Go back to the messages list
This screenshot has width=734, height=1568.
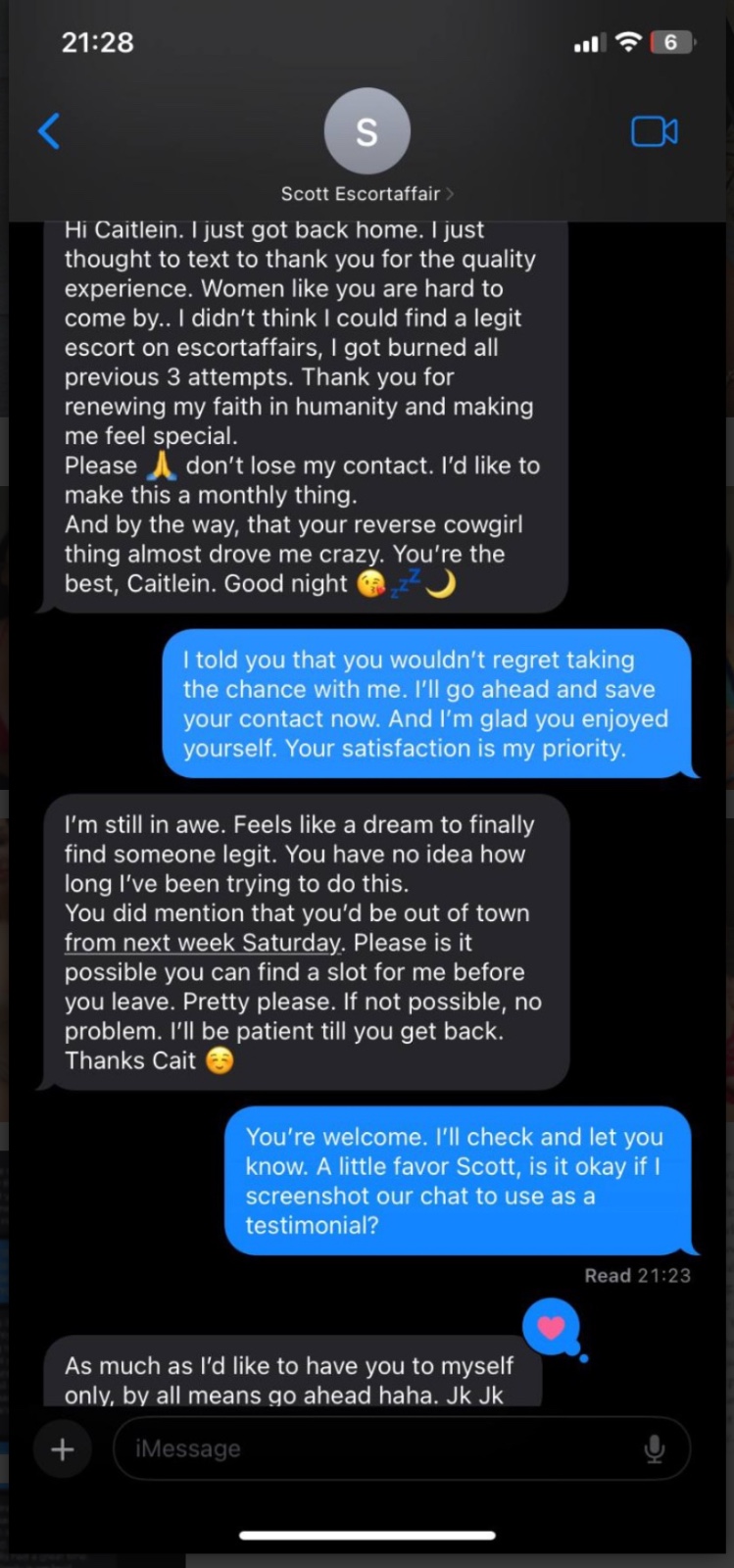(x=49, y=130)
